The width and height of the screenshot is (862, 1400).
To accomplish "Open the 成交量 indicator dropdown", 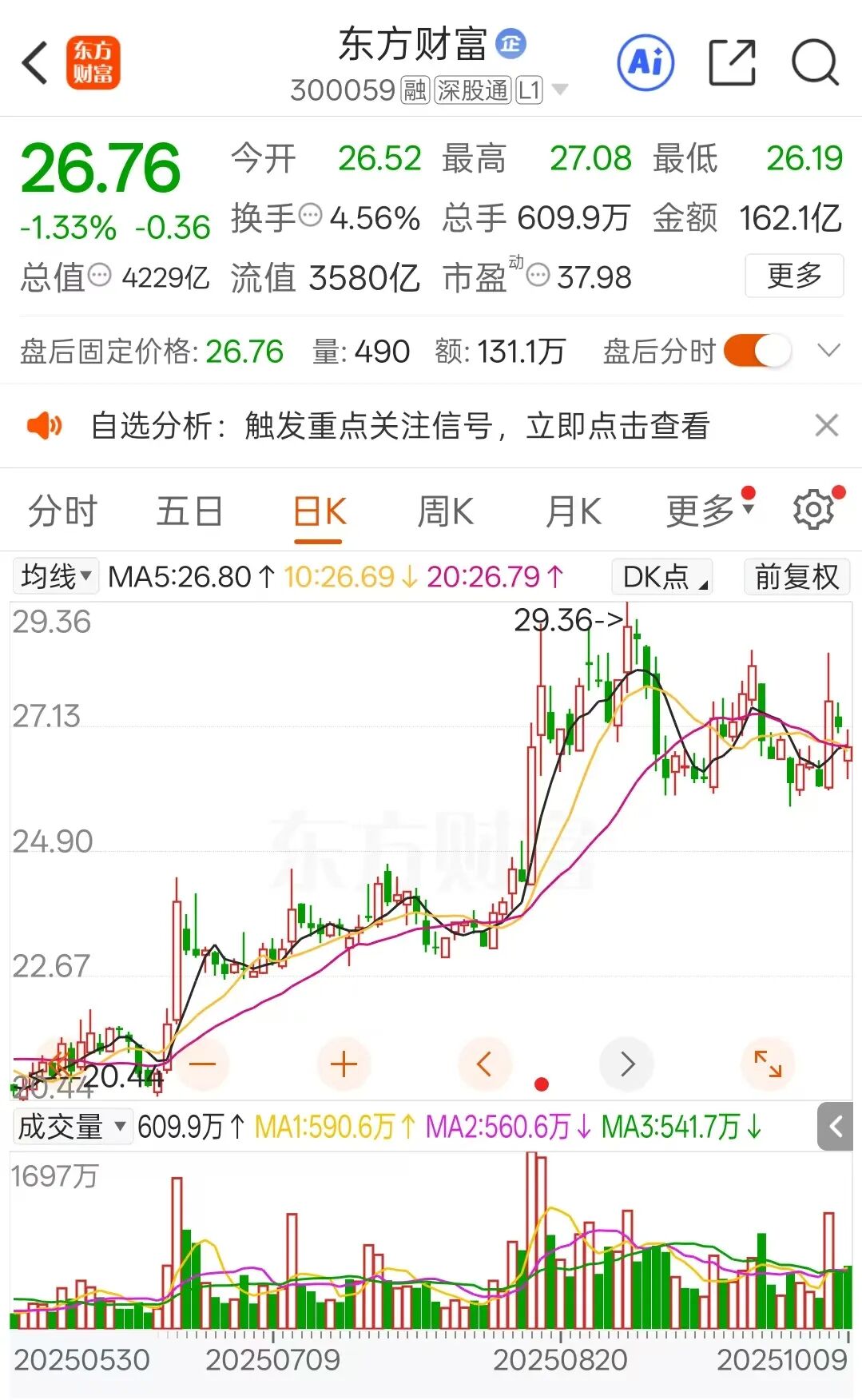I will pyautogui.click(x=71, y=1127).
